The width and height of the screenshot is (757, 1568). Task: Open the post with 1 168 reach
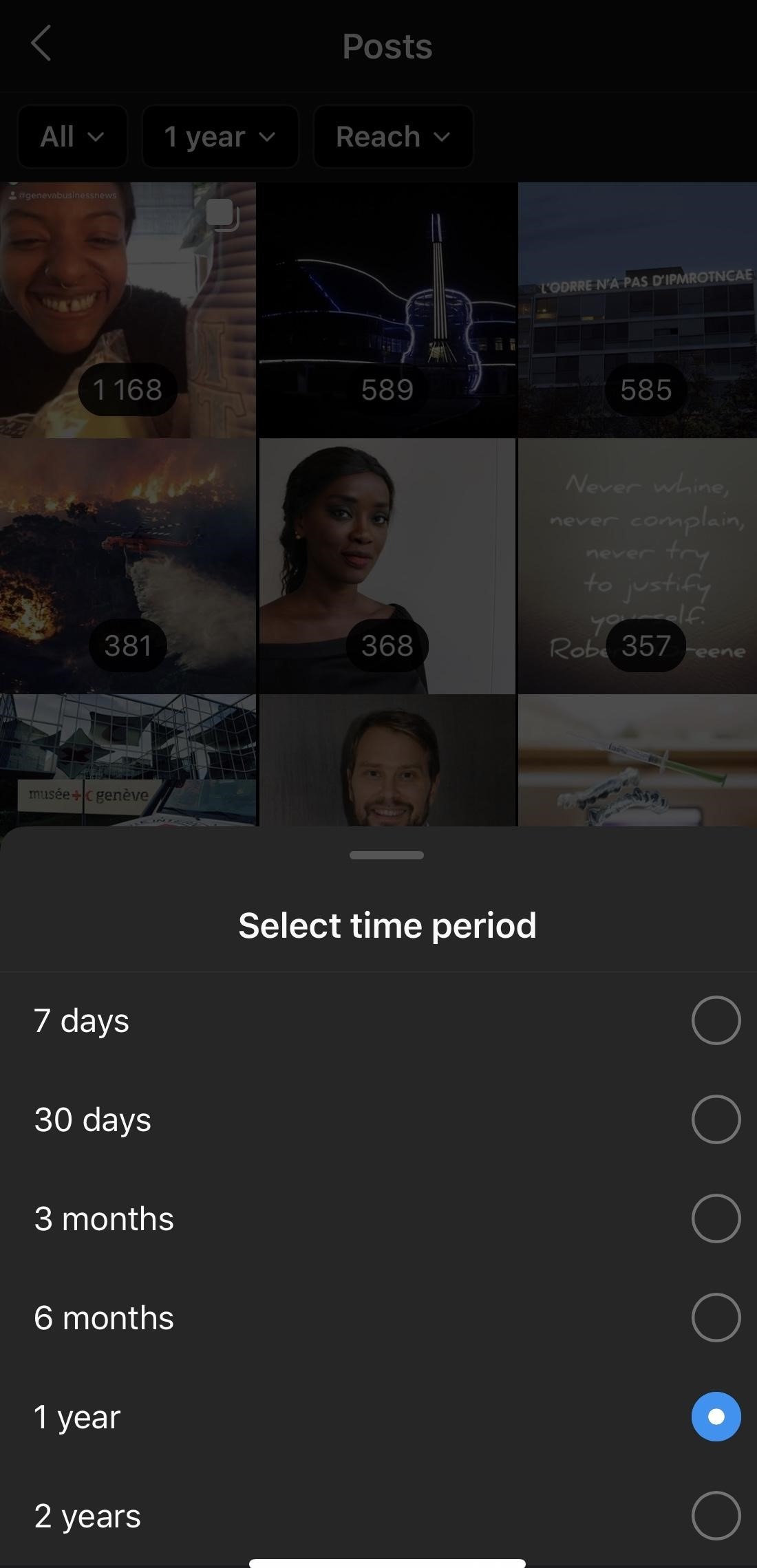[127, 310]
